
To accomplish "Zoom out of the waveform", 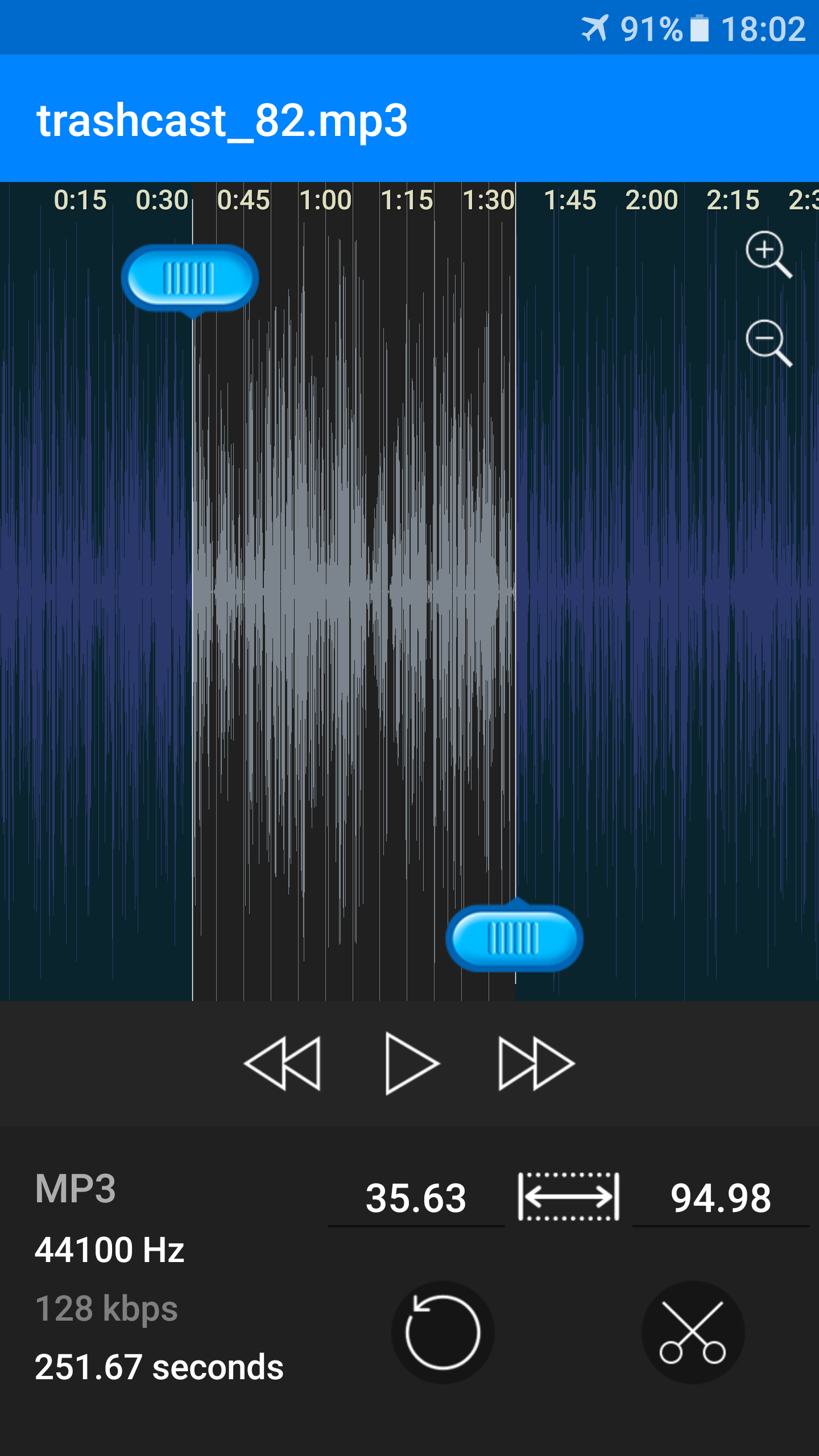I will tap(769, 343).
